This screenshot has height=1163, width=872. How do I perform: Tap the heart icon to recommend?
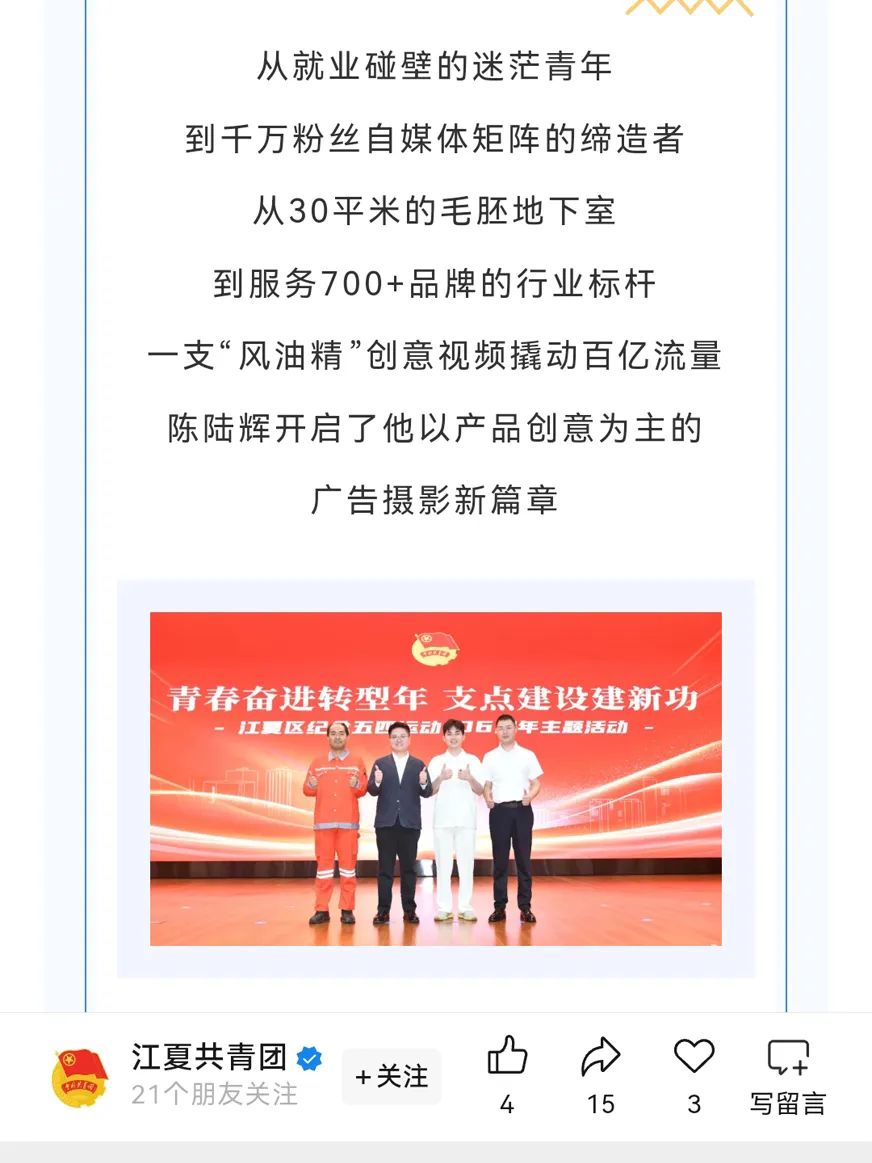(x=694, y=1057)
